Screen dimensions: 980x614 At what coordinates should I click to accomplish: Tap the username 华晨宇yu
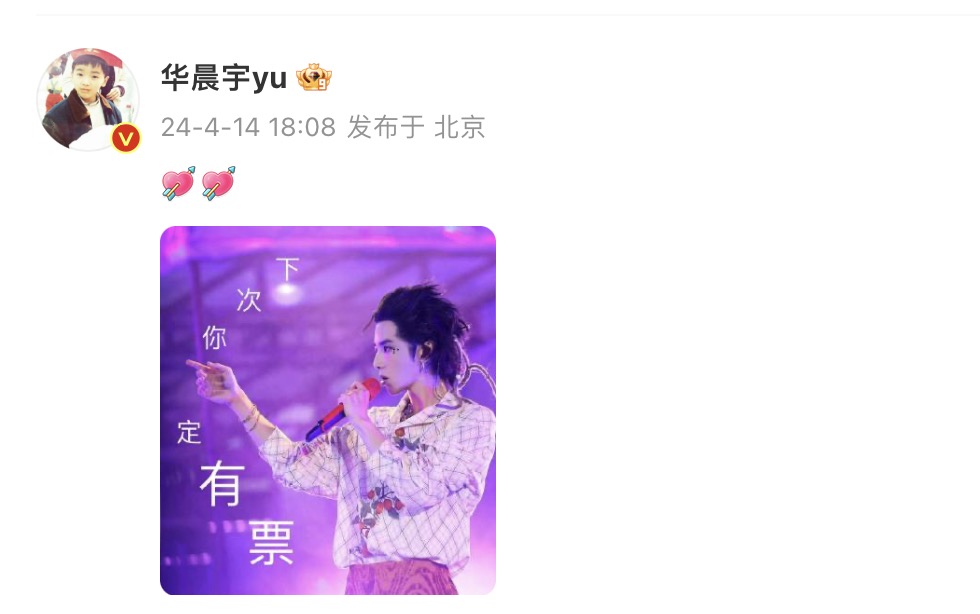click(x=224, y=78)
